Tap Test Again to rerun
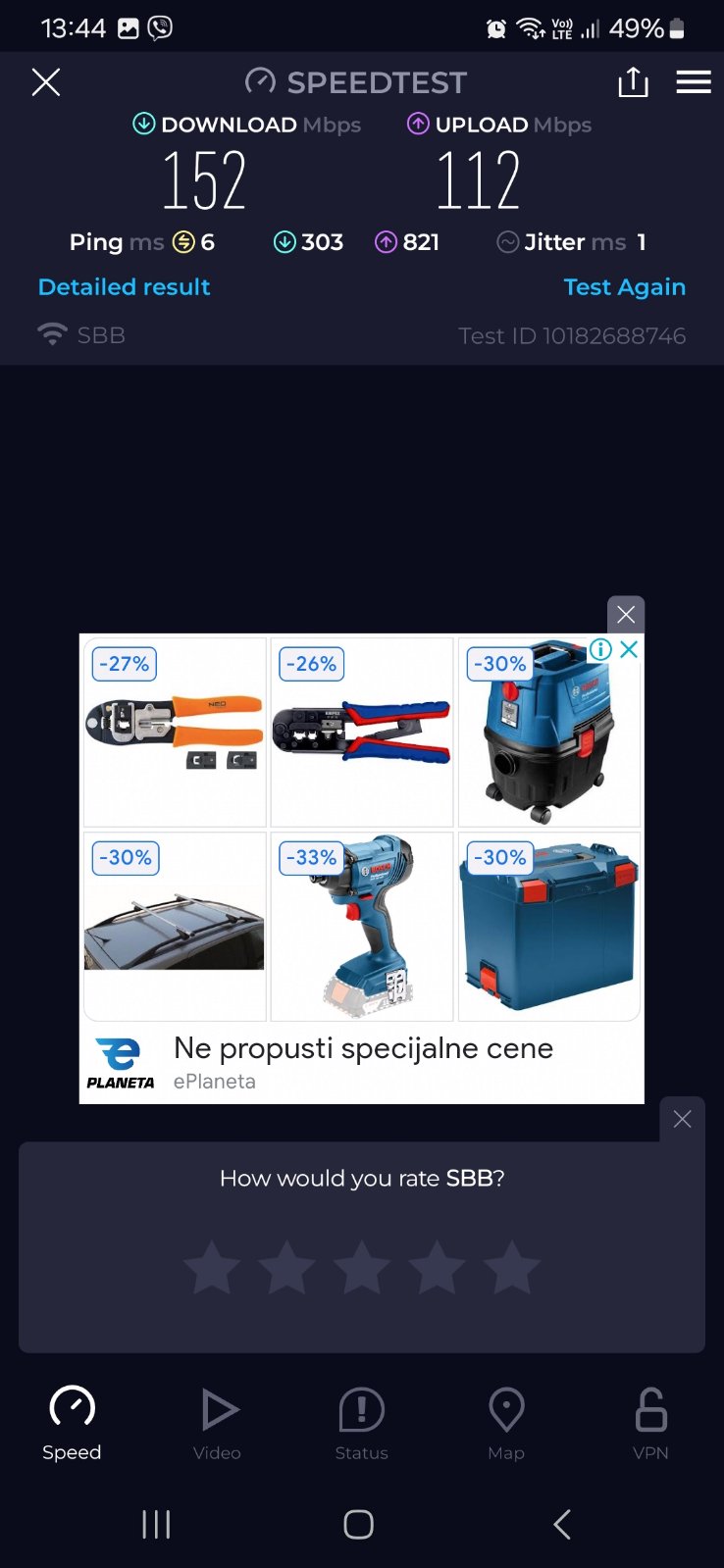This screenshot has height=1568, width=724. click(x=624, y=287)
